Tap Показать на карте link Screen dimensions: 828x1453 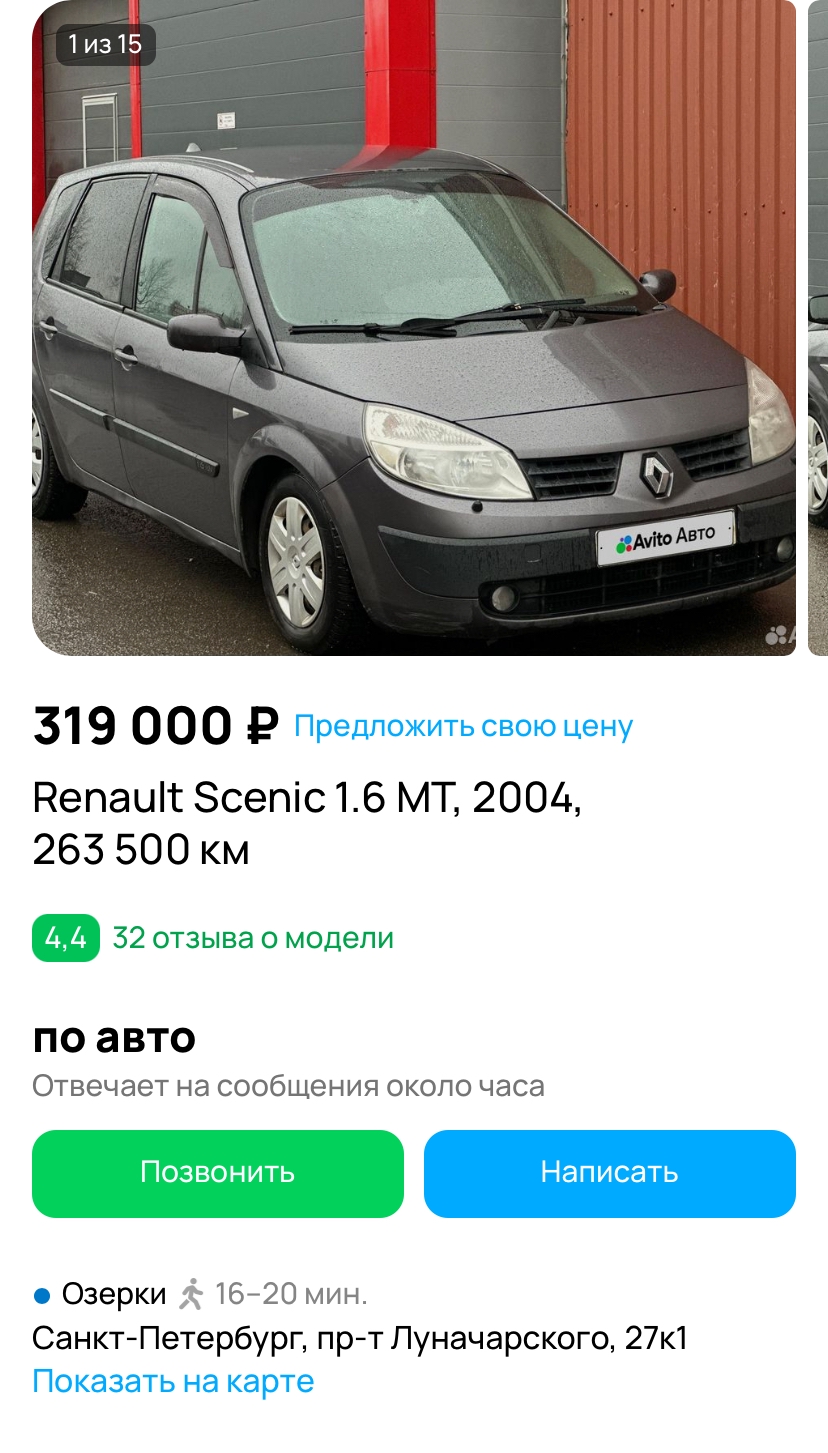click(x=173, y=1382)
